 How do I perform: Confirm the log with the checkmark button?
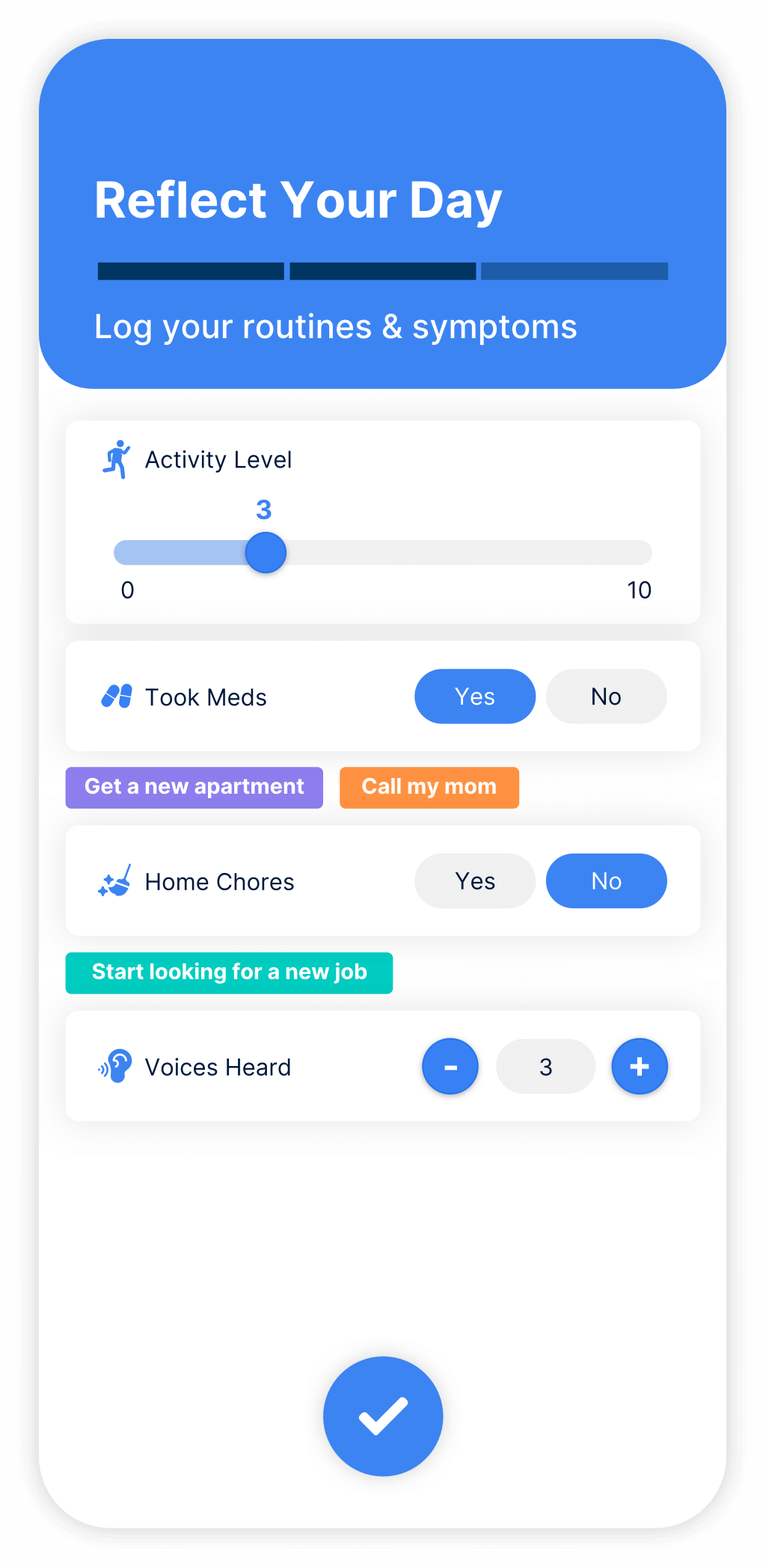383,1416
